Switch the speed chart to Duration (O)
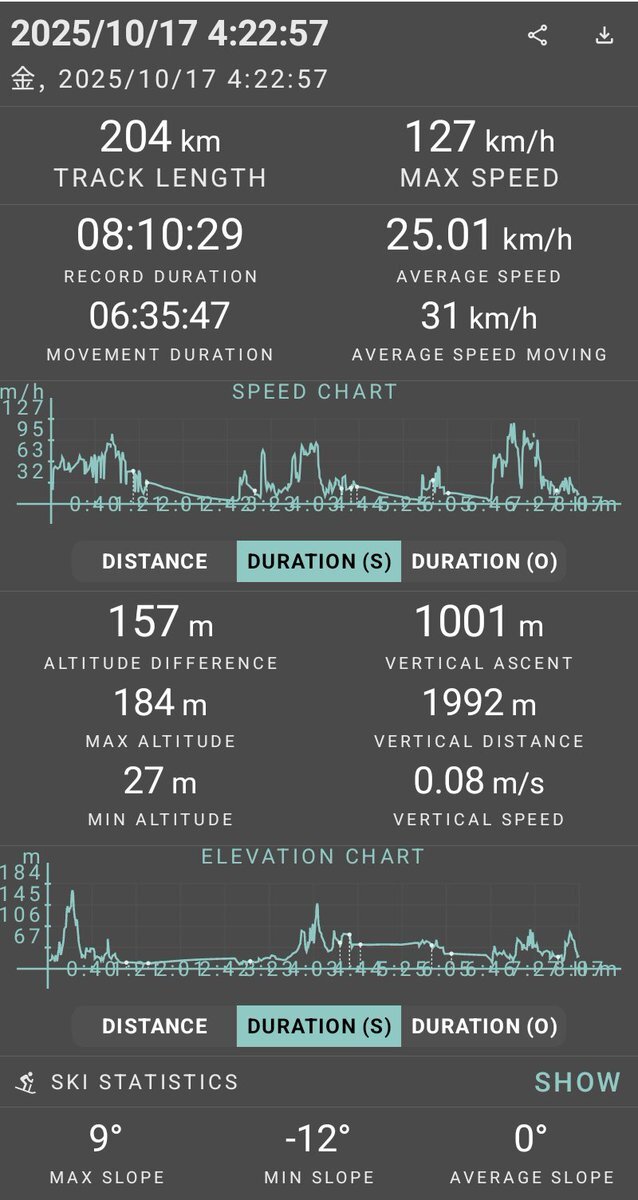The width and height of the screenshot is (638, 1200). click(x=484, y=562)
